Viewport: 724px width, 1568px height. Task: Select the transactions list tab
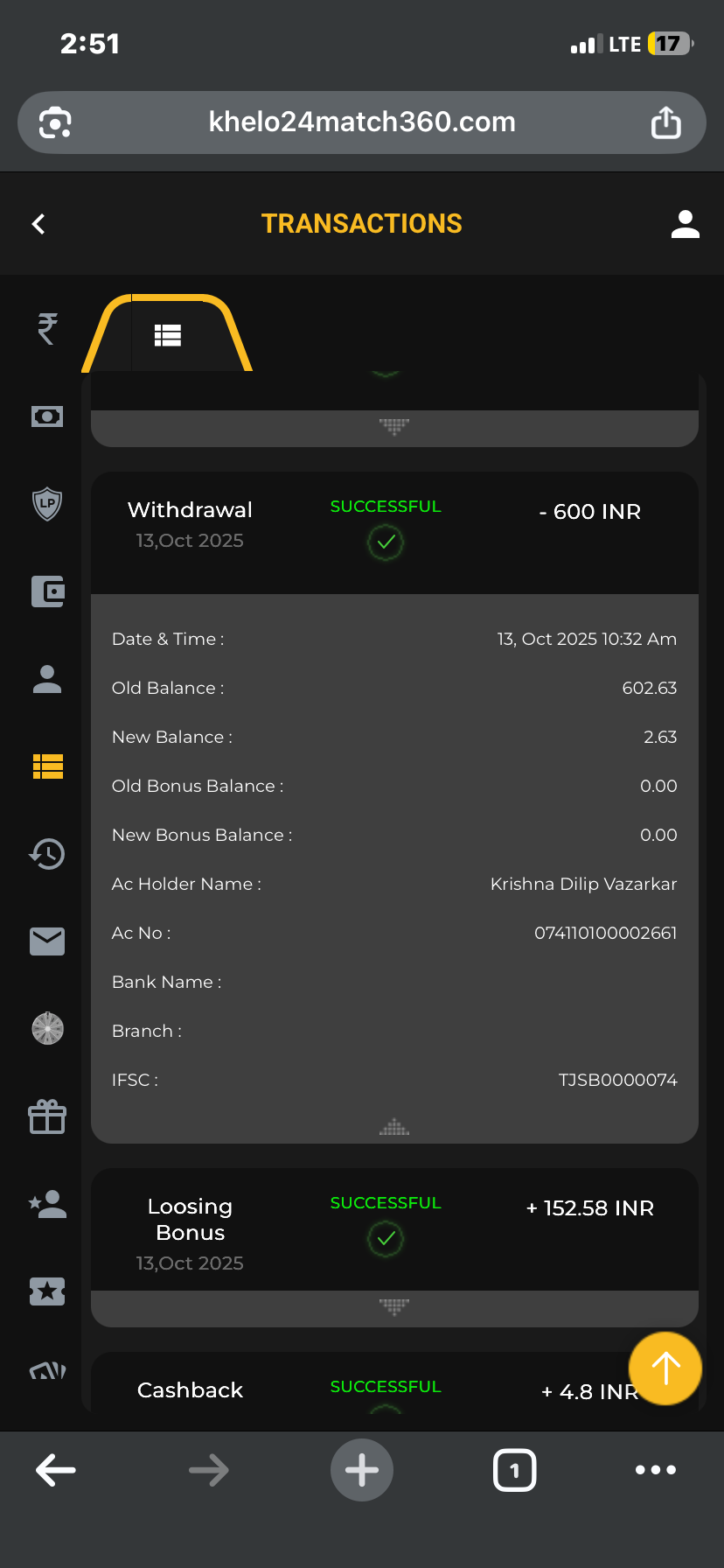coord(167,335)
